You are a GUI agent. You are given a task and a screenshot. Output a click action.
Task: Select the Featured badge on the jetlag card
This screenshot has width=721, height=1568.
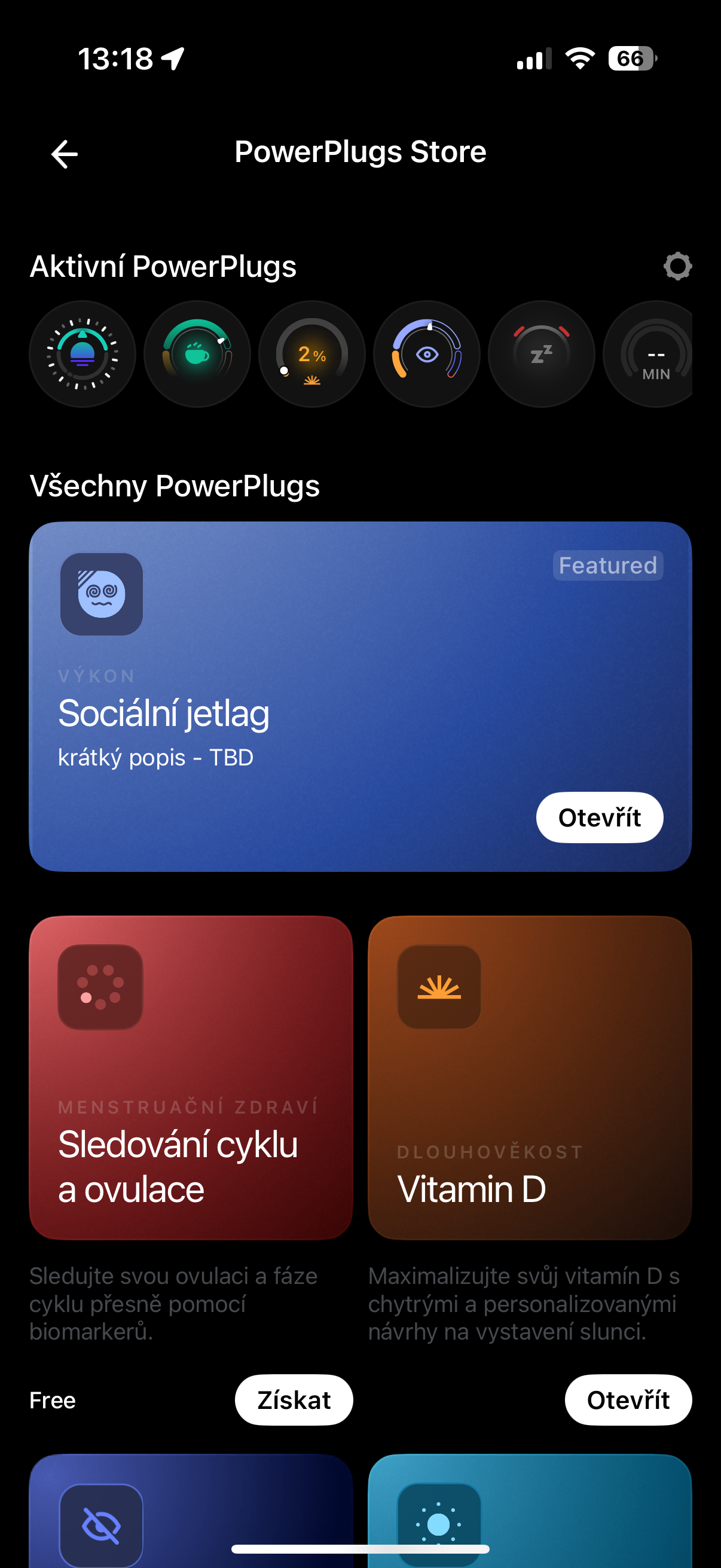tap(608, 565)
